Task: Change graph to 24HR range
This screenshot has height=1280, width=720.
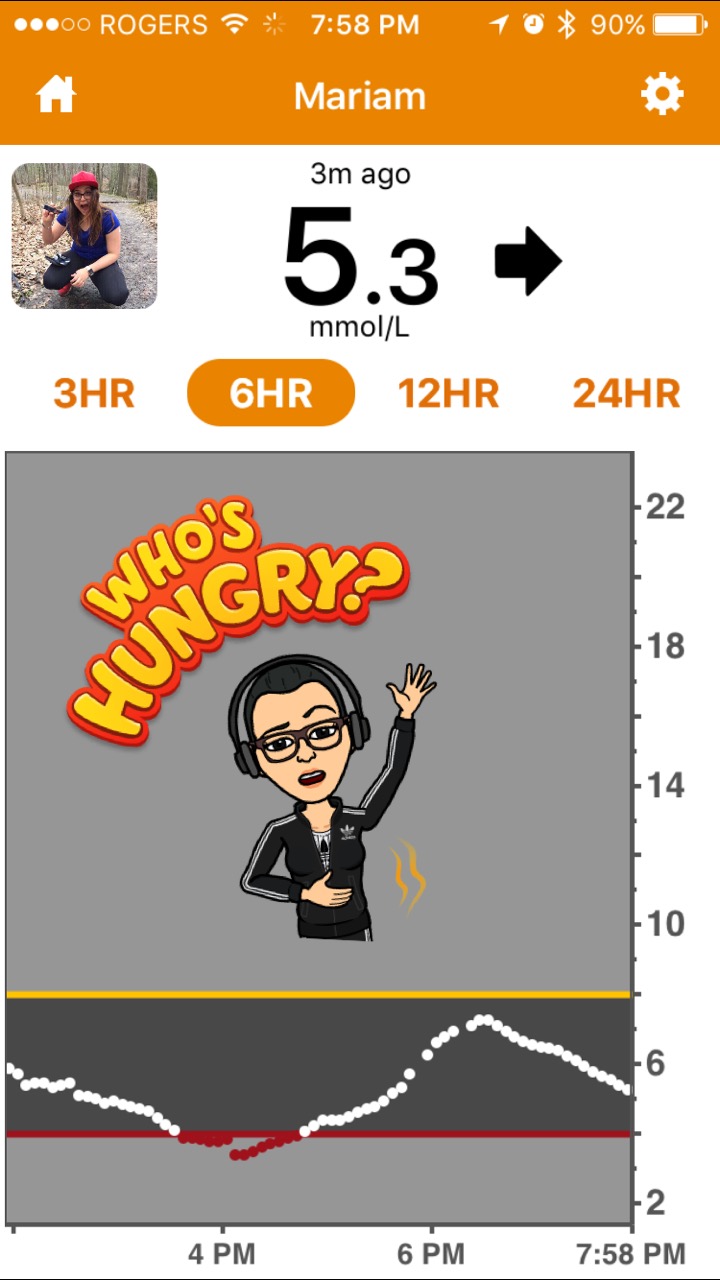Action: [626, 393]
